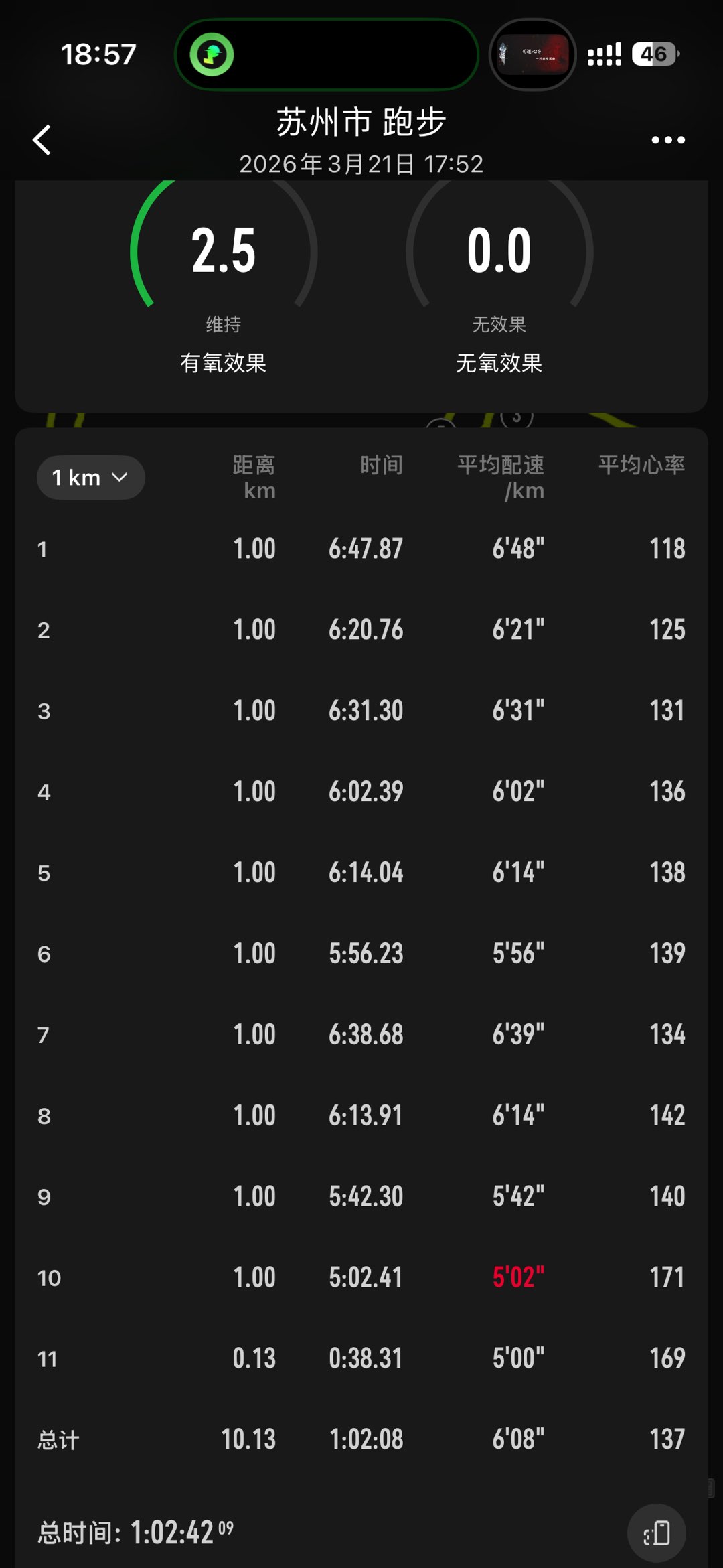Tap the floating device icon button
The height and width of the screenshot is (1568, 723).
pyautogui.click(x=656, y=1533)
